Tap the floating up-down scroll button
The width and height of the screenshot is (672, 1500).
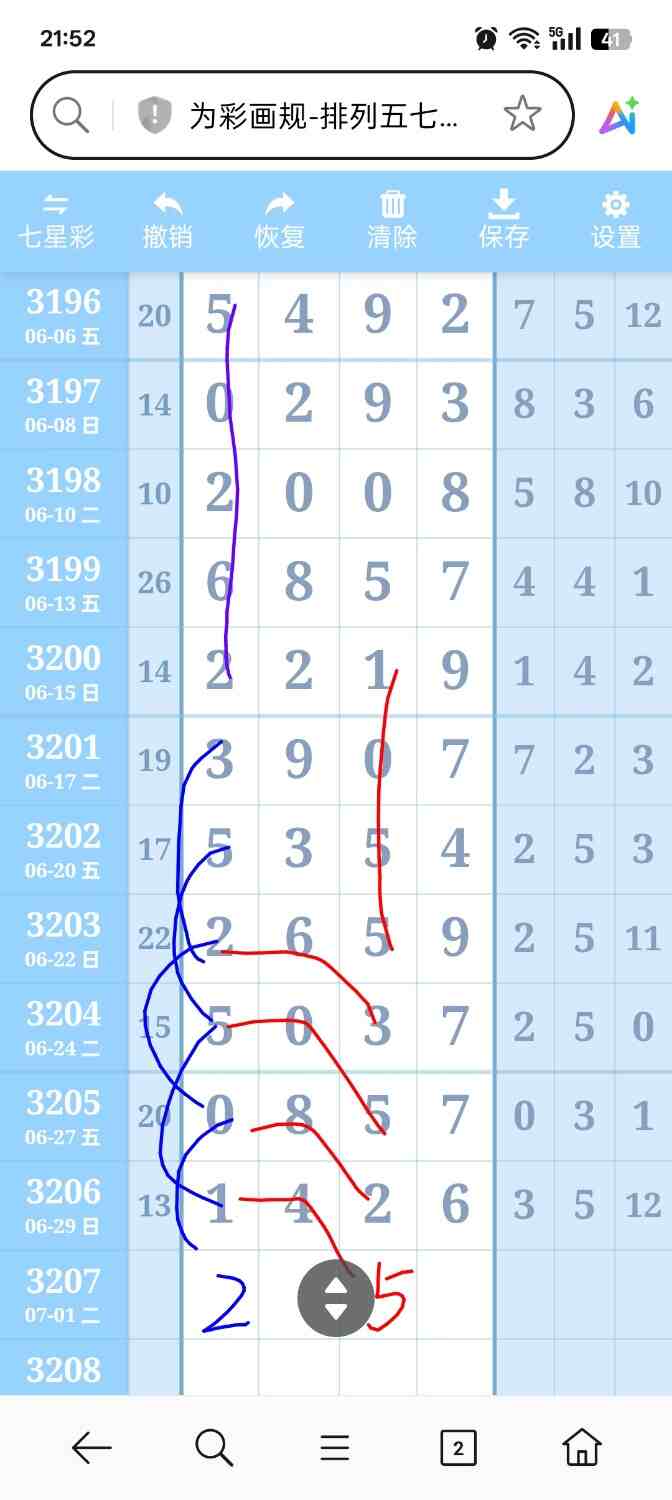pyautogui.click(x=336, y=1299)
